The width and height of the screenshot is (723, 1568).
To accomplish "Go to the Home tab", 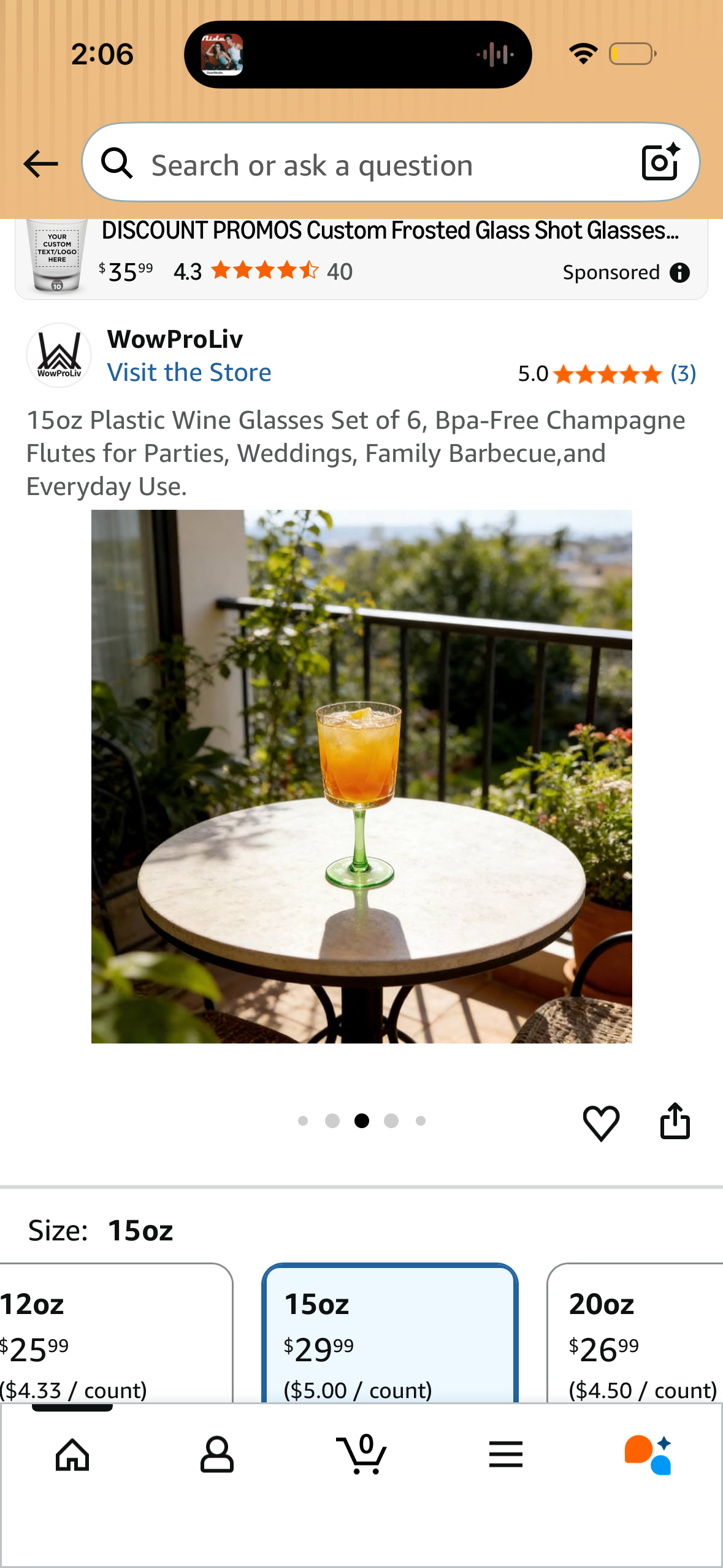I will (x=72, y=1454).
